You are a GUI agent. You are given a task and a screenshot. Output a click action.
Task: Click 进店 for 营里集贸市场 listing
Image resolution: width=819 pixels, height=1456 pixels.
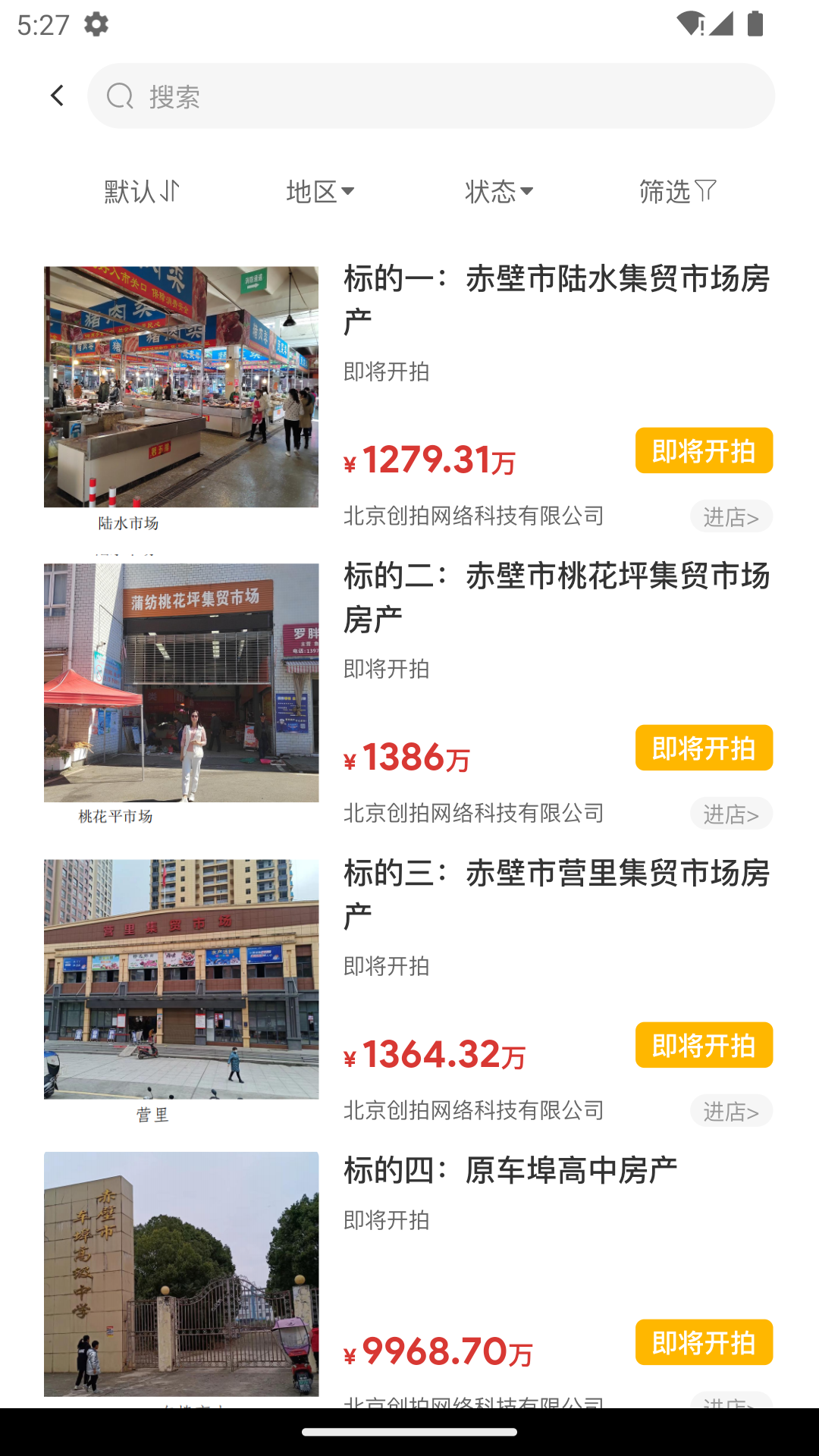pos(731,1111)
